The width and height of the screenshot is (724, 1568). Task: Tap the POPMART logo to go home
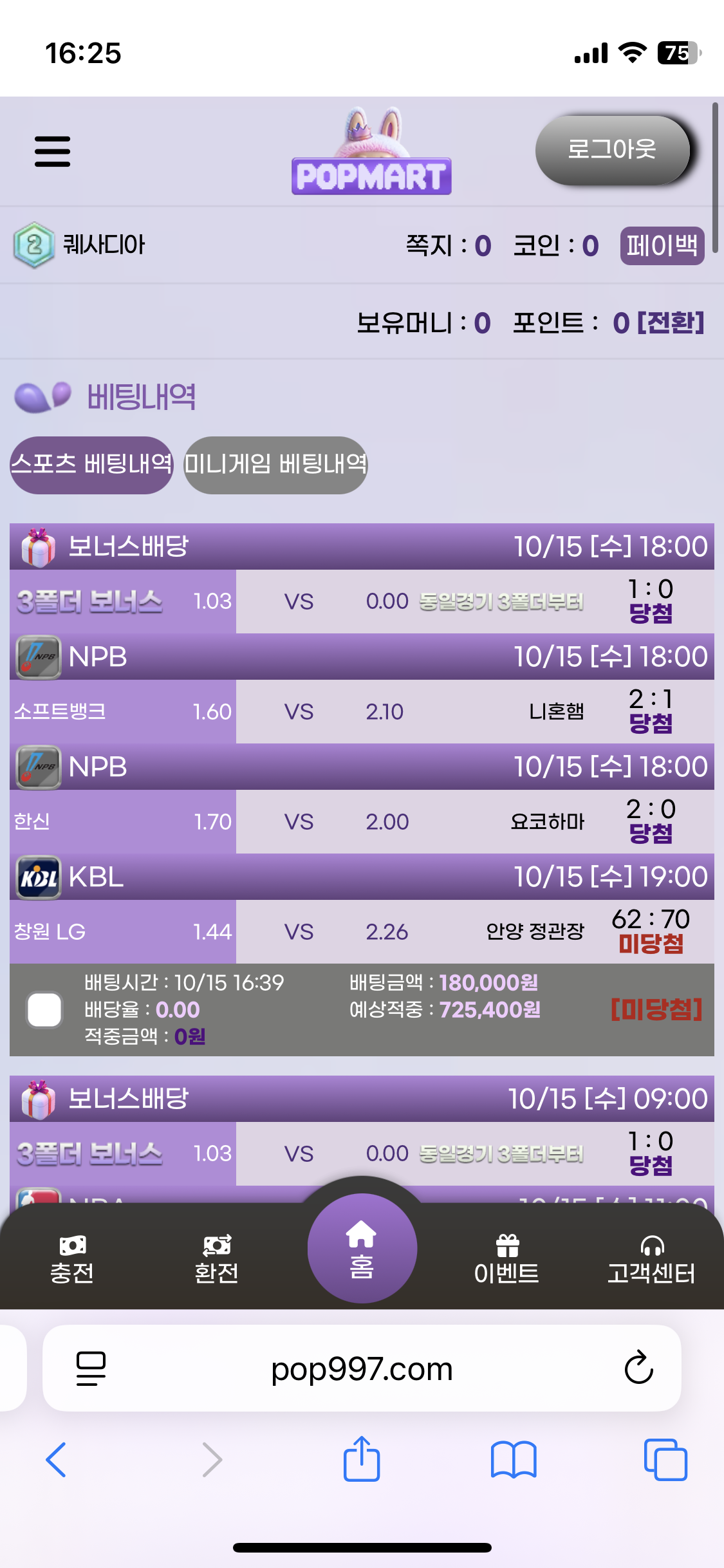pos(371,154)
